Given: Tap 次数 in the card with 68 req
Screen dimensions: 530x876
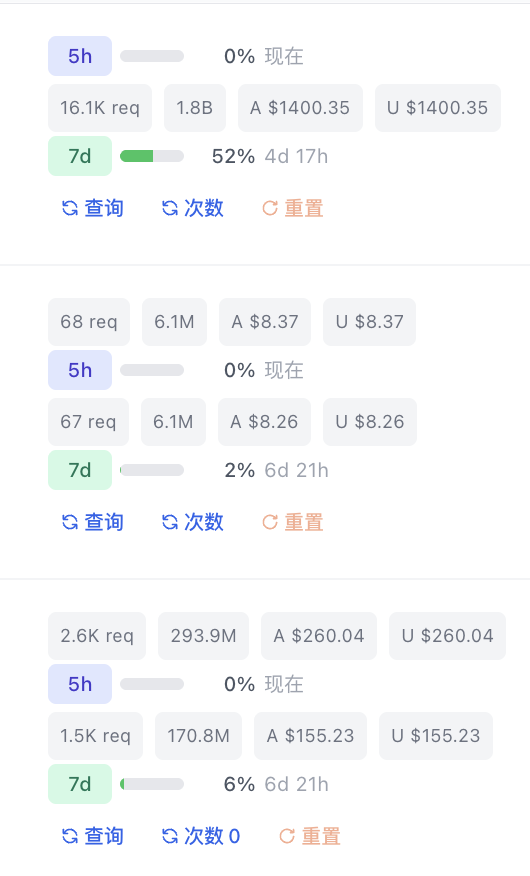Looking at the screenshot, I should click(x=193, y=522).
